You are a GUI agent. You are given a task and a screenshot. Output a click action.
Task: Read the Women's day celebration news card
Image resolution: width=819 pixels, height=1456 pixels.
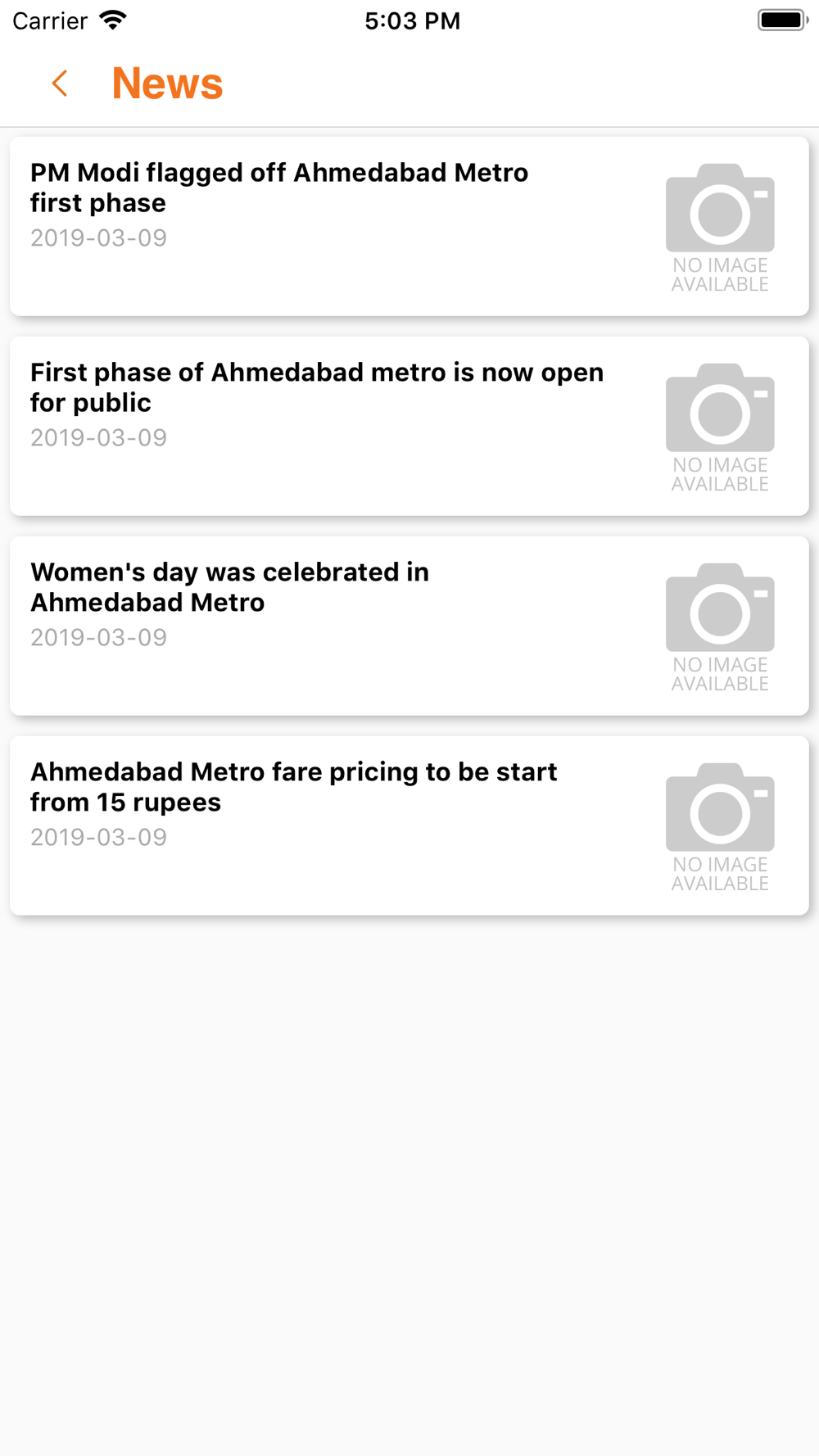click(409, 626)
